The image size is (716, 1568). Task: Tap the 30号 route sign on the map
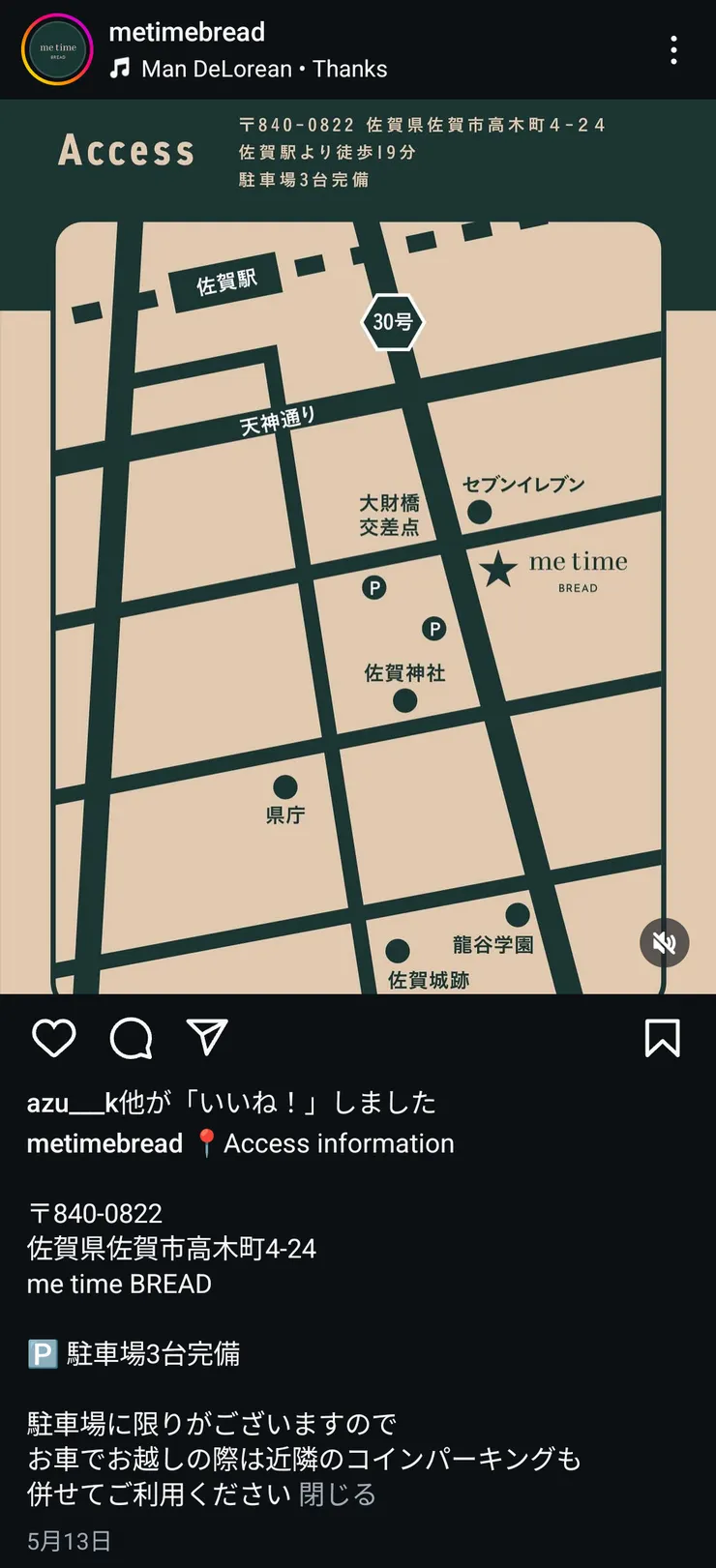coord(392,319)
